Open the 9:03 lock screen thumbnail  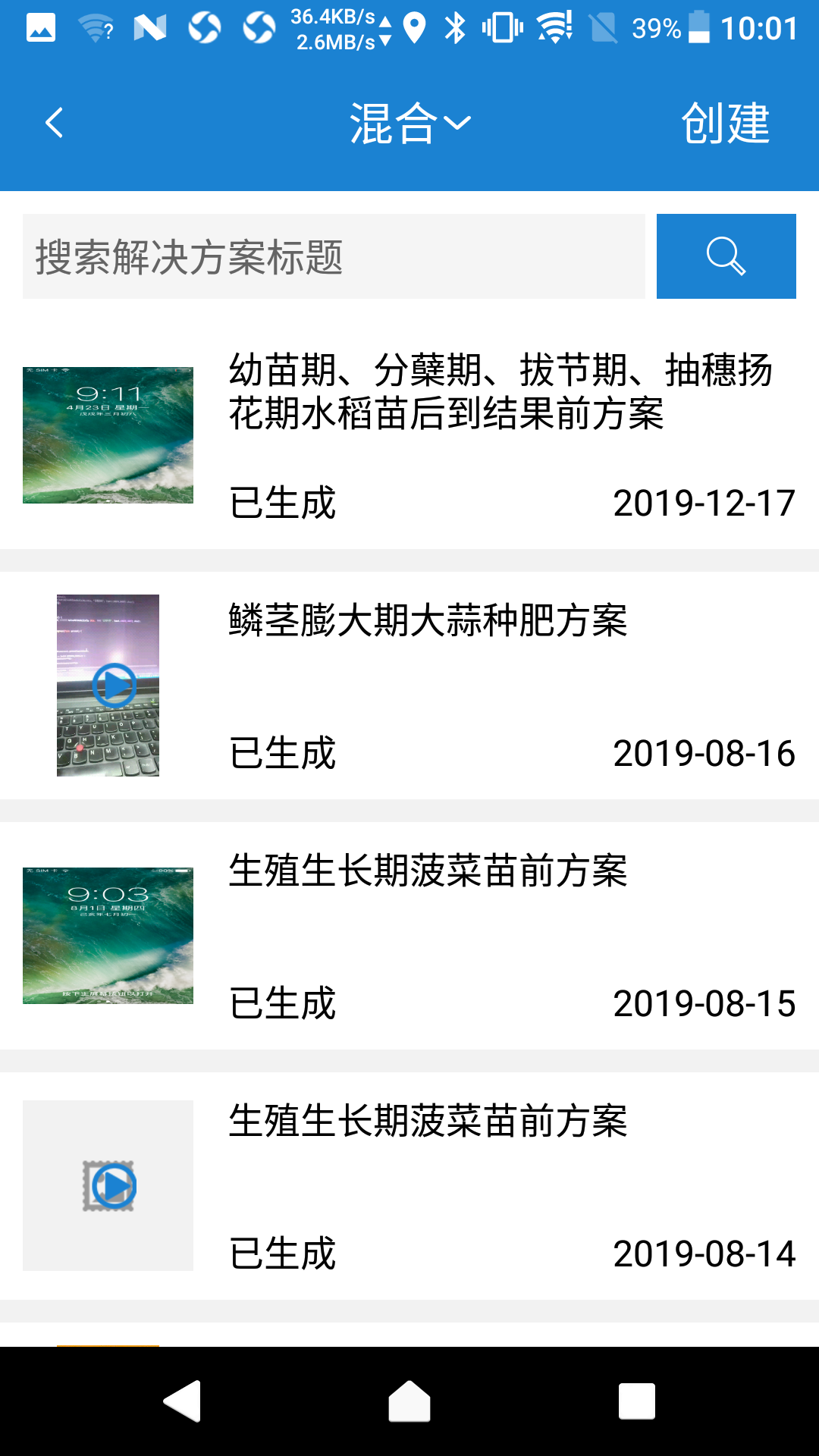pos(108,934)
